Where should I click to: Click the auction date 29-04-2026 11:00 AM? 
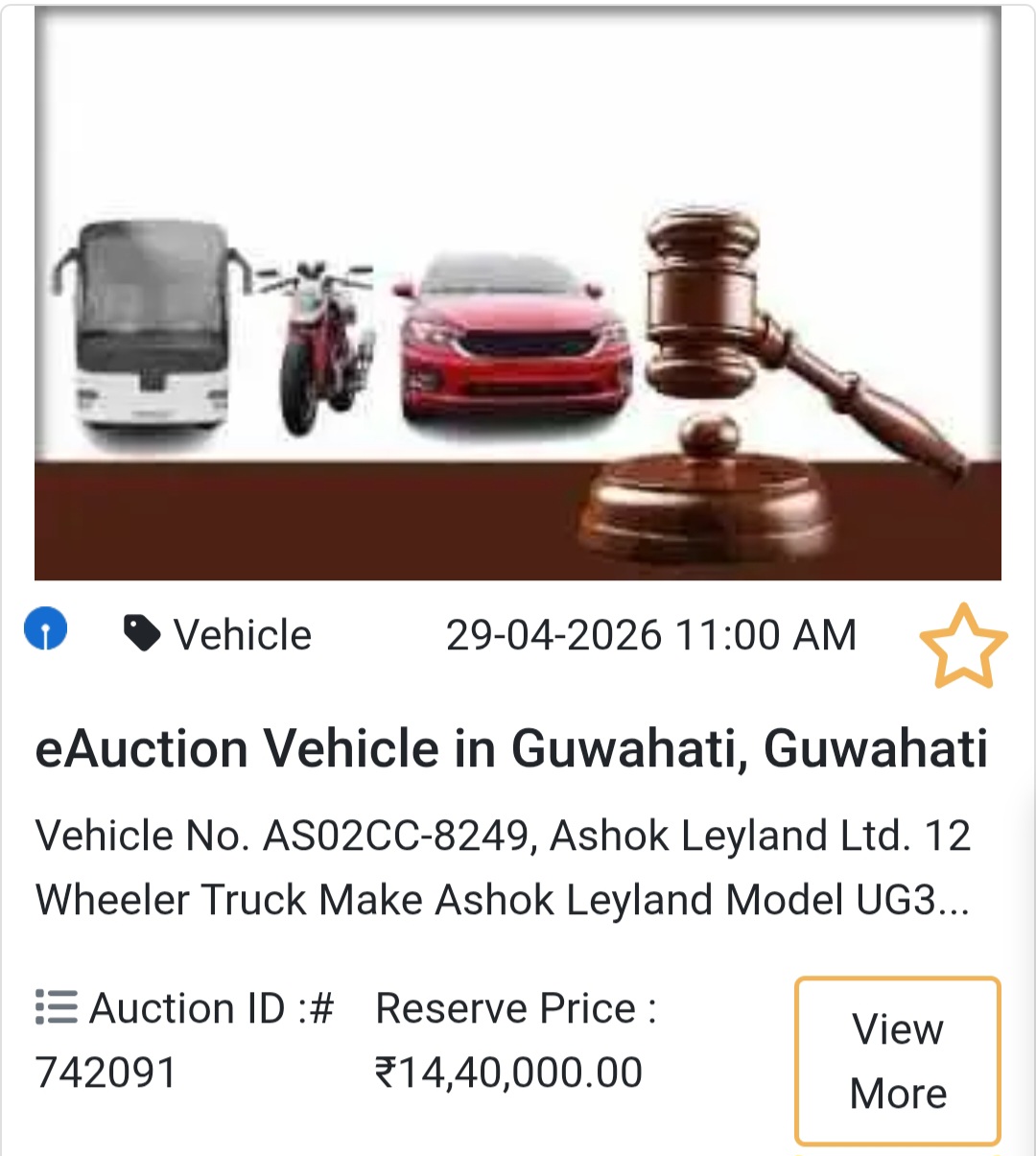(652, 632)
